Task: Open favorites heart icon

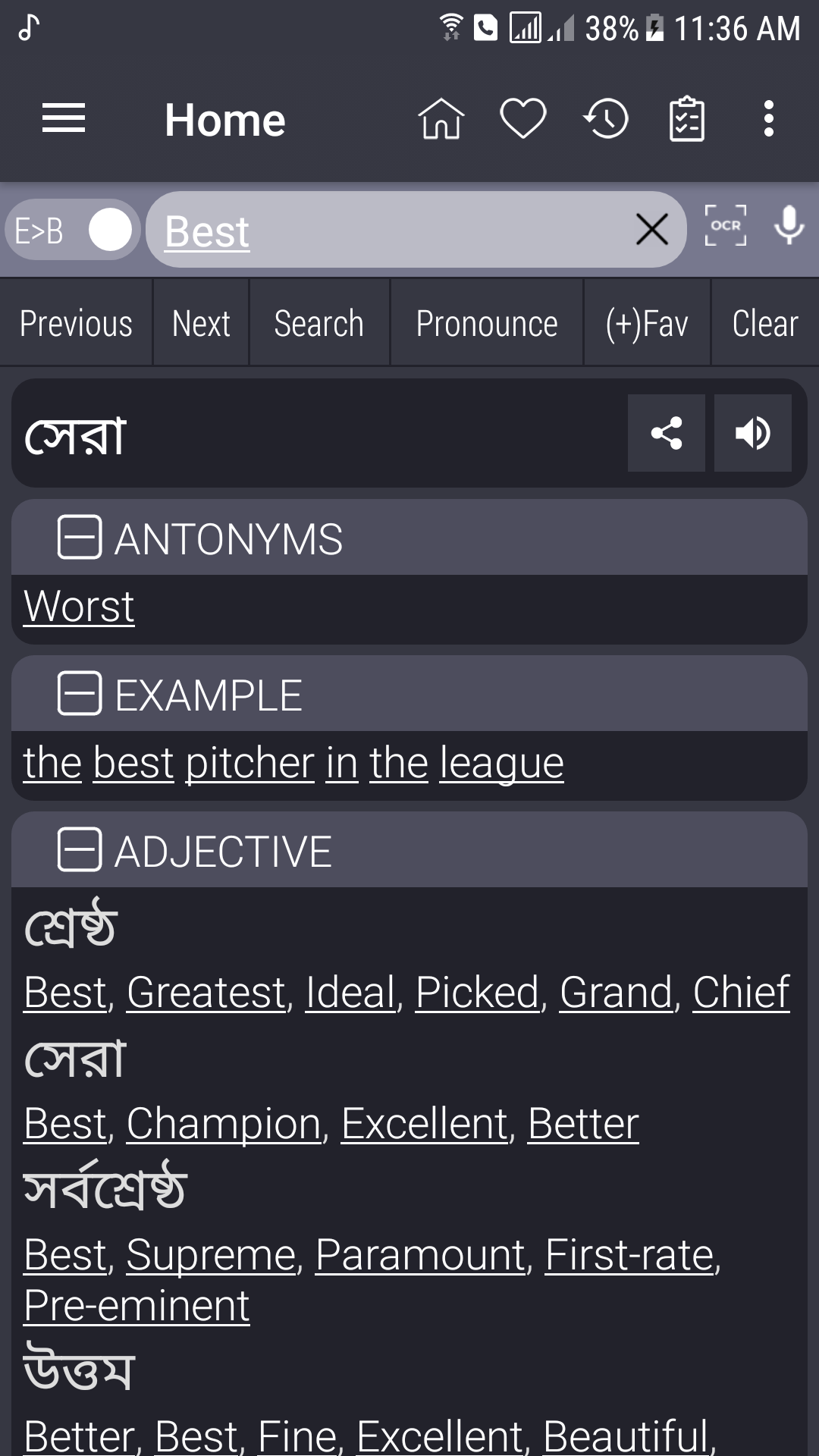Action: [x=523, y=119]
